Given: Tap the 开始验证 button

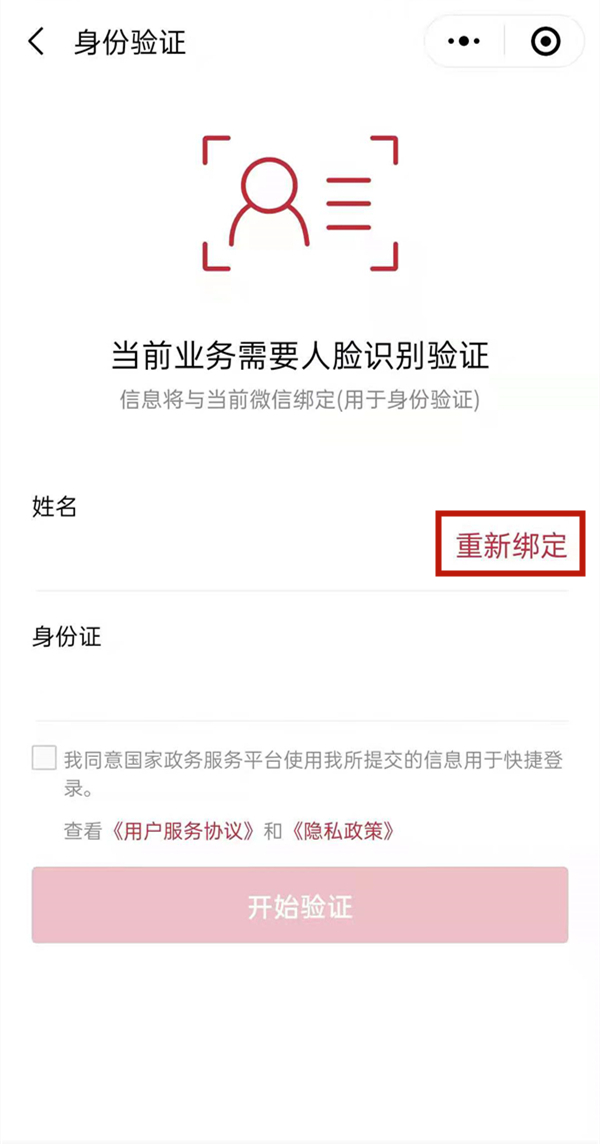Looking at the screenshot, I should click(x=300, y=906).
